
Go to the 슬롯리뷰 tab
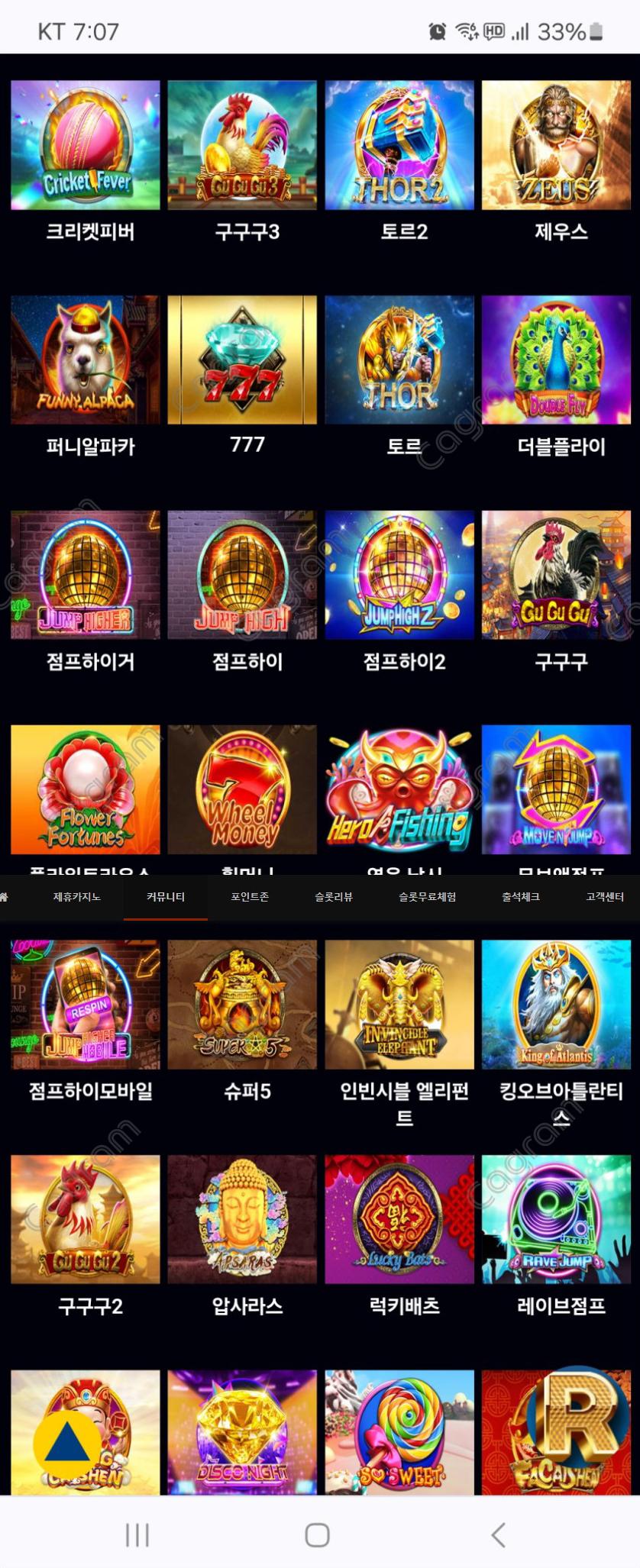click(334, 897)
